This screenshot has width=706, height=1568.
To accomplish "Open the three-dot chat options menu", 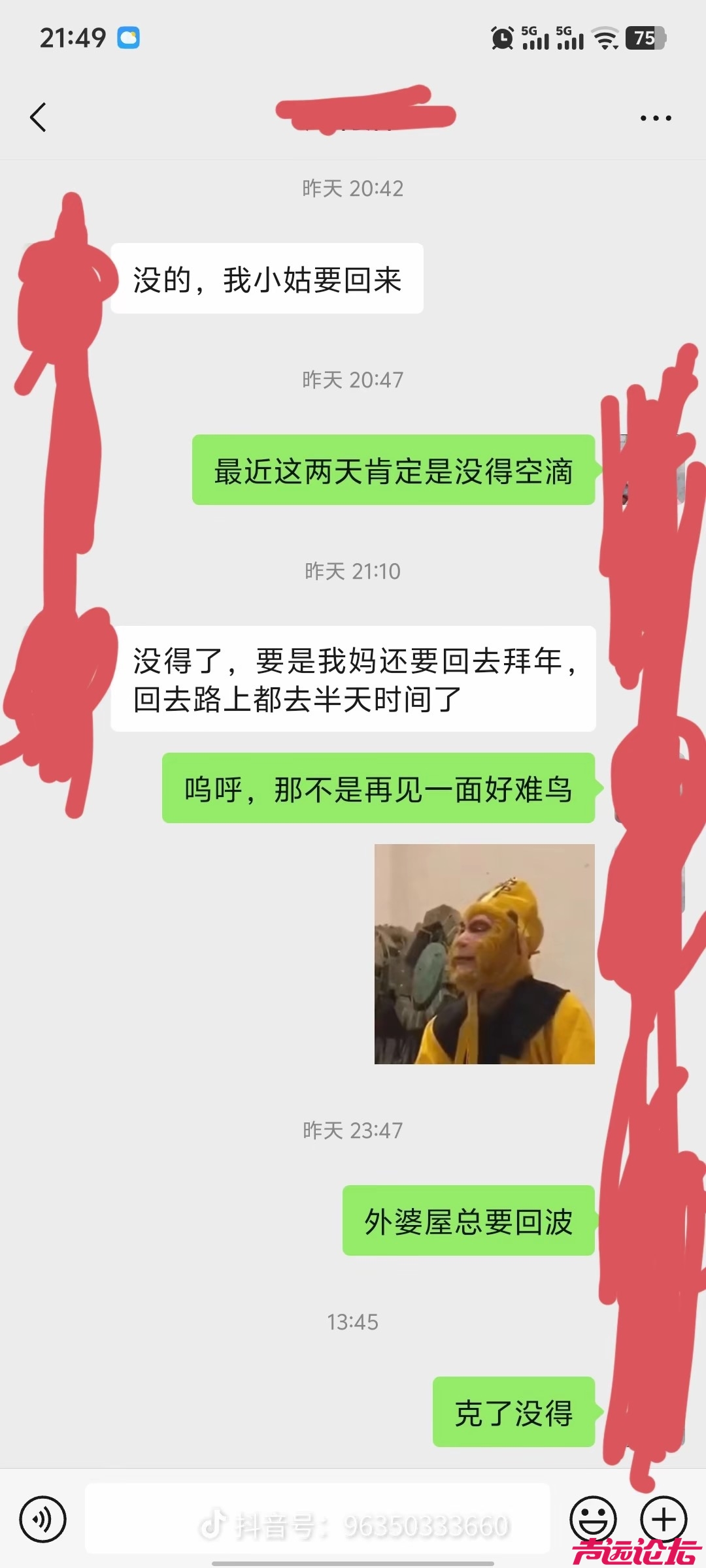I will point(654,118).
